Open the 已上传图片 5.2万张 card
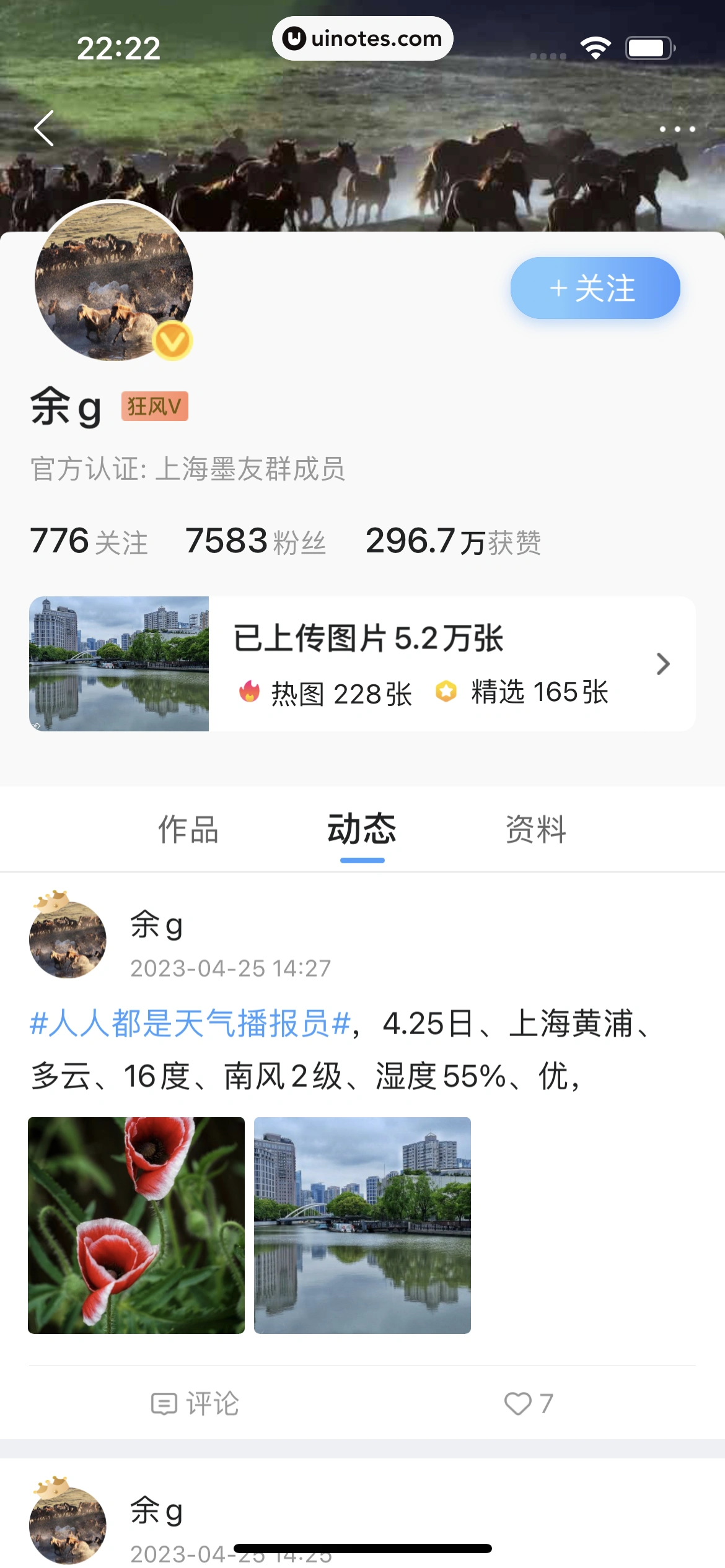 point(362,663)
